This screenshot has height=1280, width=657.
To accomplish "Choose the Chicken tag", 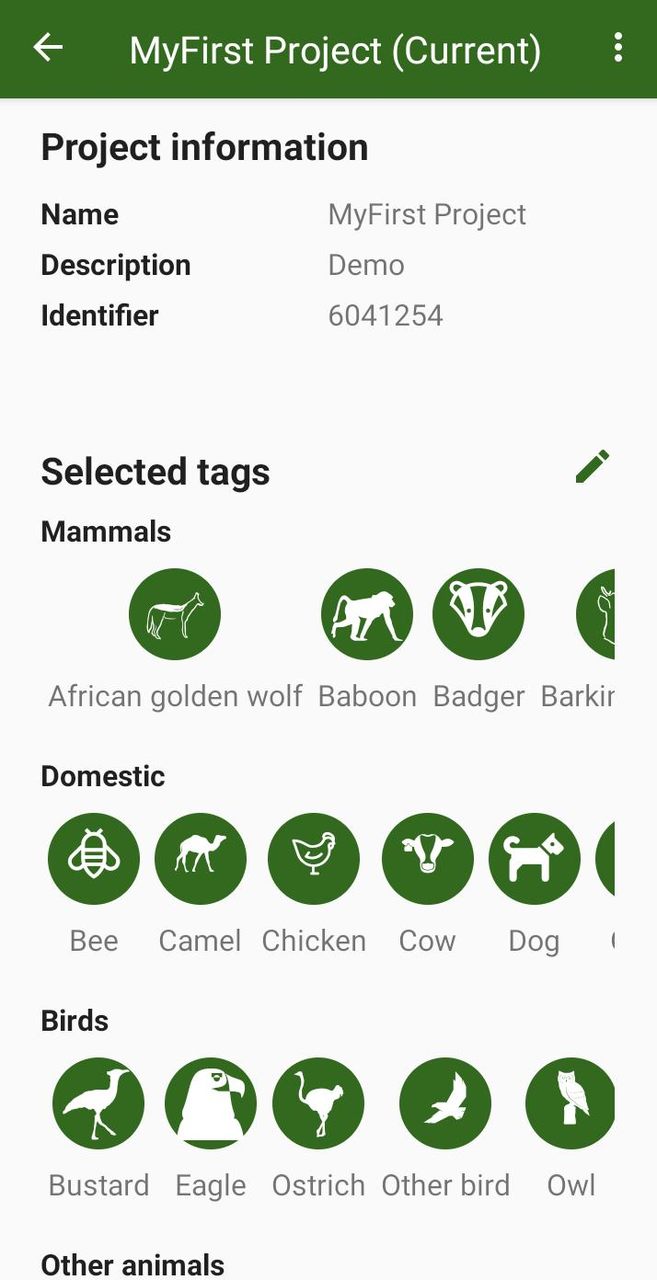I will click(x=314, y=859).
